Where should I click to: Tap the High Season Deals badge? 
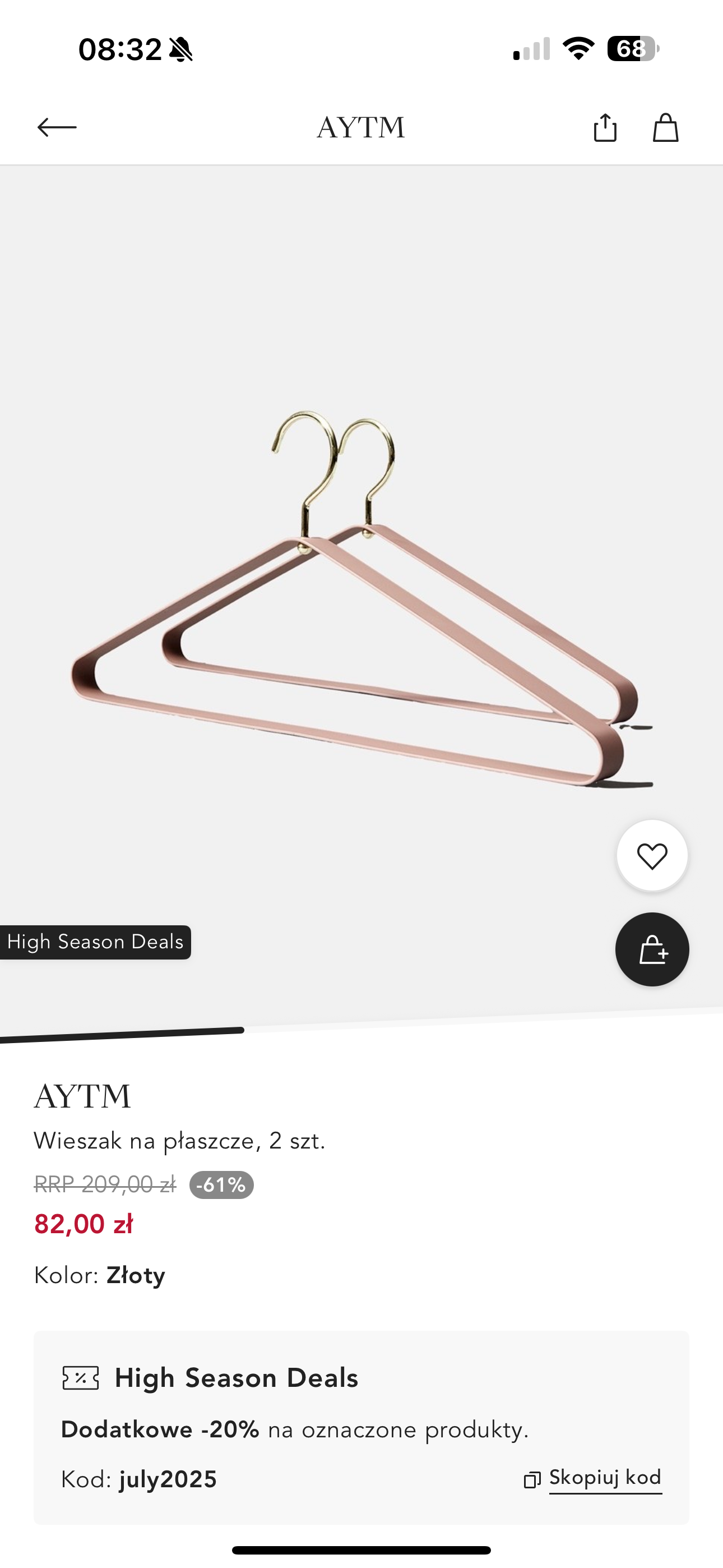[95, 942]
